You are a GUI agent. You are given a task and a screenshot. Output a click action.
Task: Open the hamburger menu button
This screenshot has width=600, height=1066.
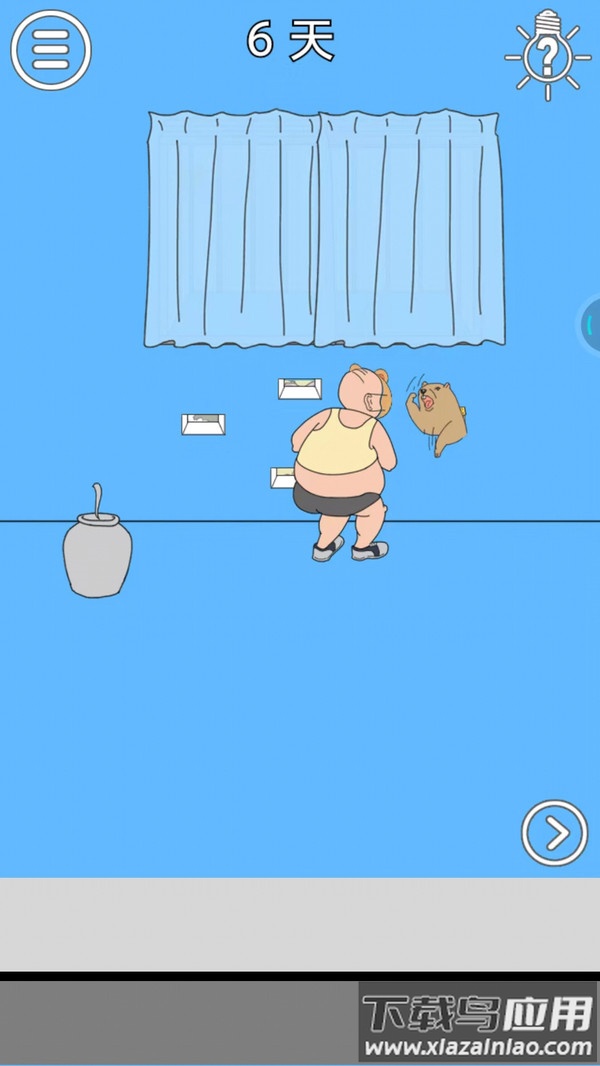coord(50,49)
